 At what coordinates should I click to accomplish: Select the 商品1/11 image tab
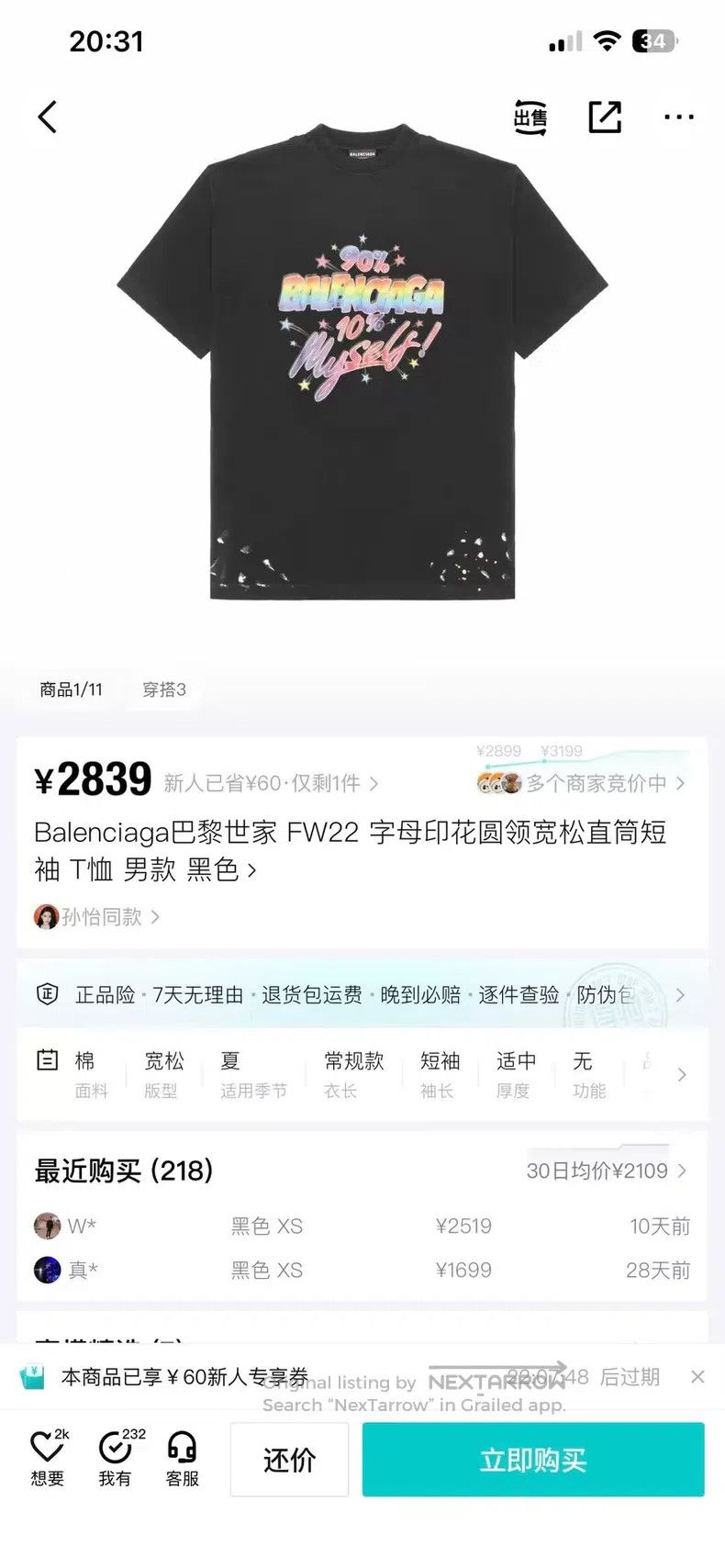(x=72, y=689)
